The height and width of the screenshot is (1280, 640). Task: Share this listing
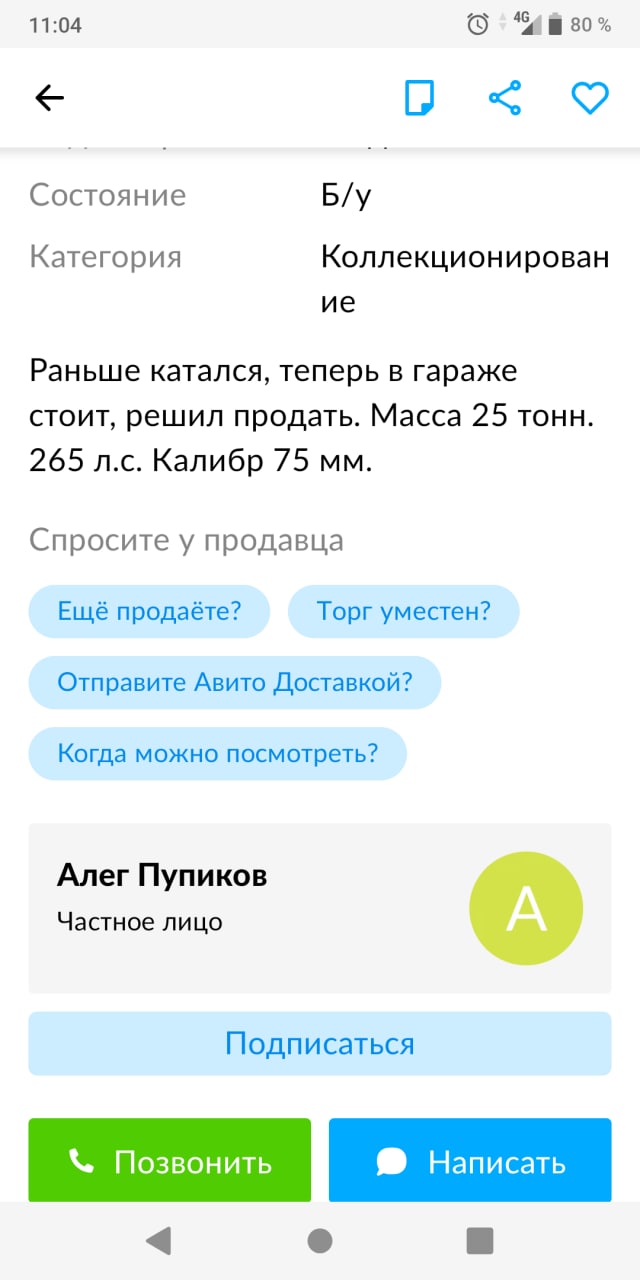[x=505, y=98]
